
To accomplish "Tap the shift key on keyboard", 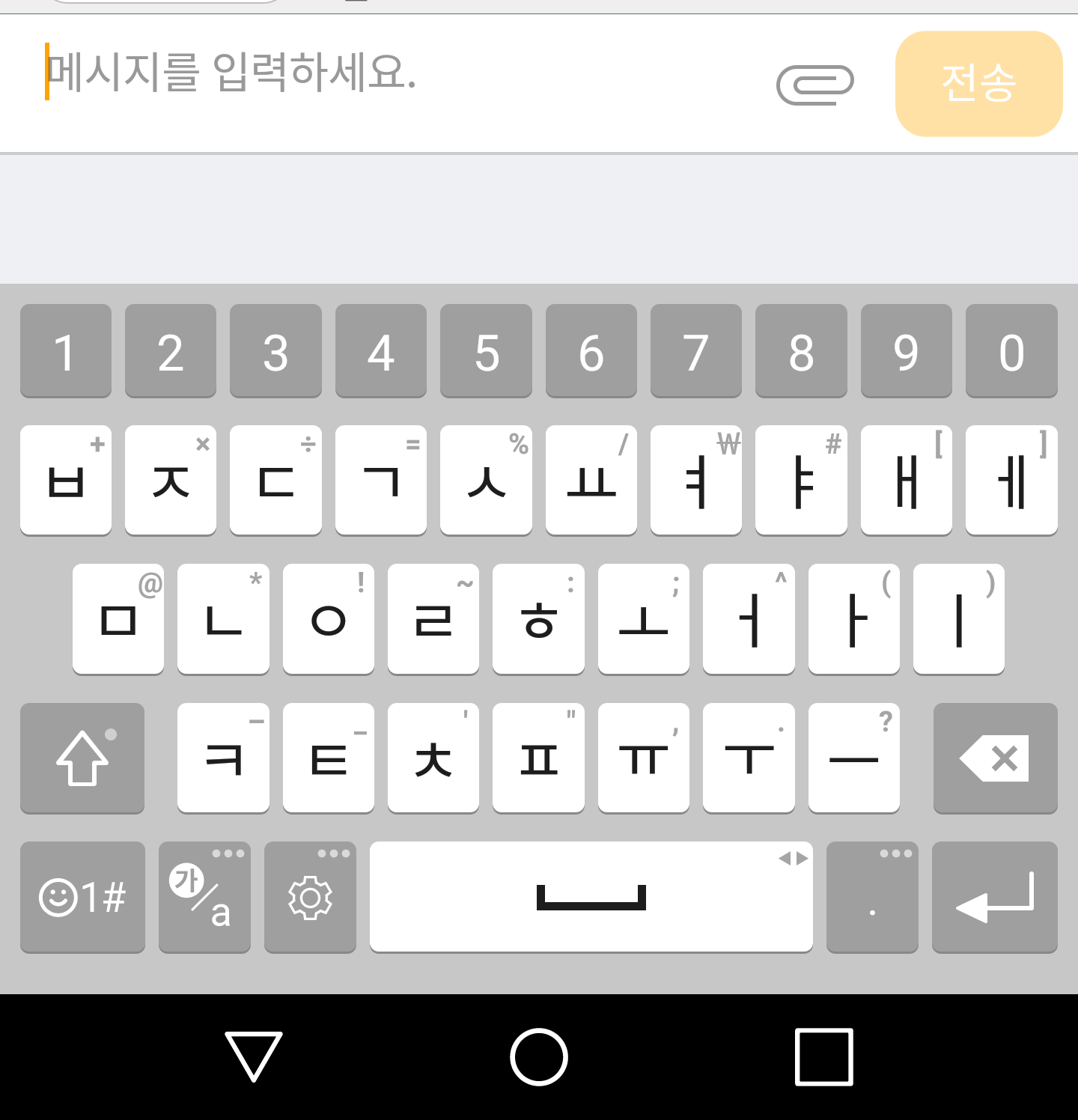I will pyautogui.click(x=82, y=758).
